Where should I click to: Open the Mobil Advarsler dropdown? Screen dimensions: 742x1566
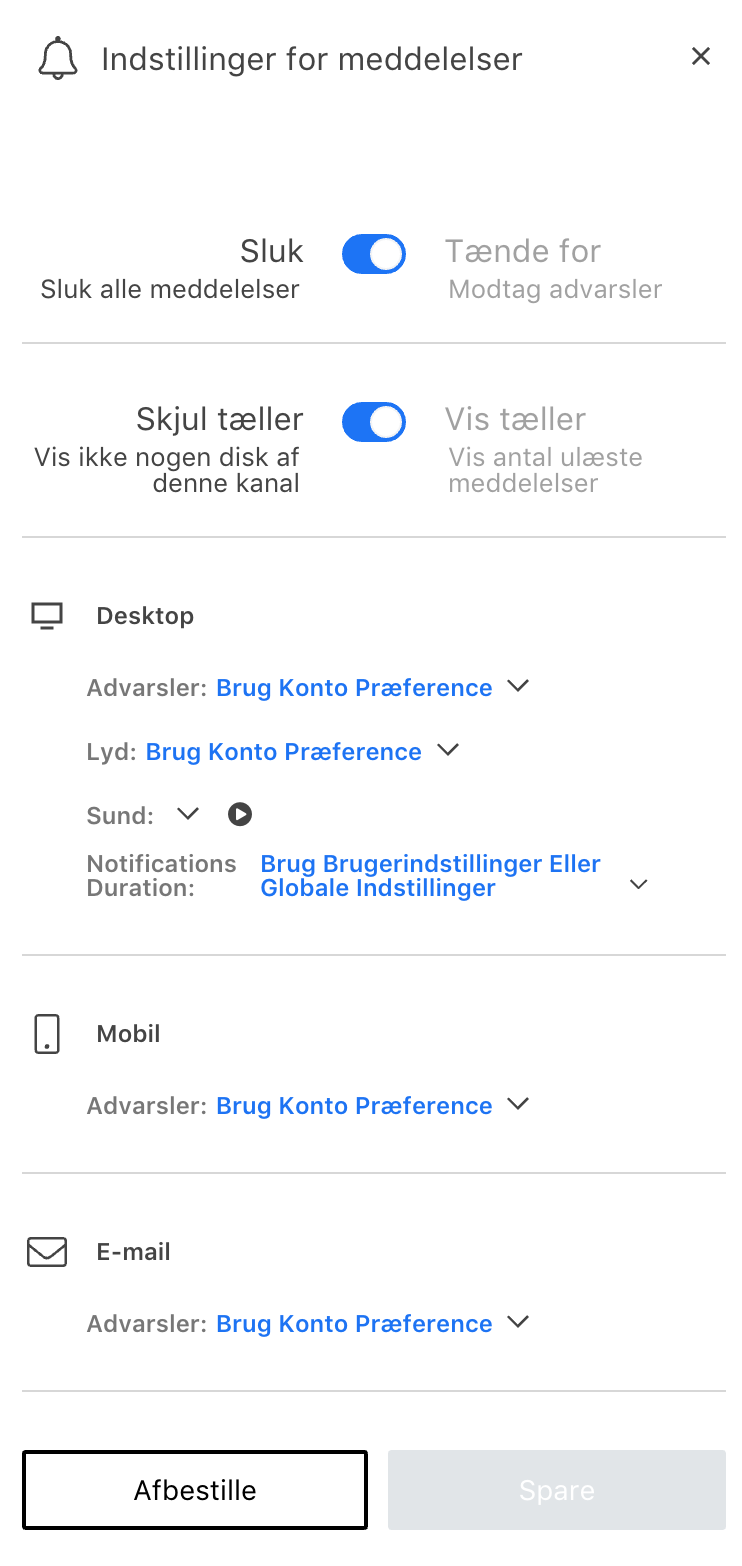pyautogui.click(x=518, y=1104)
